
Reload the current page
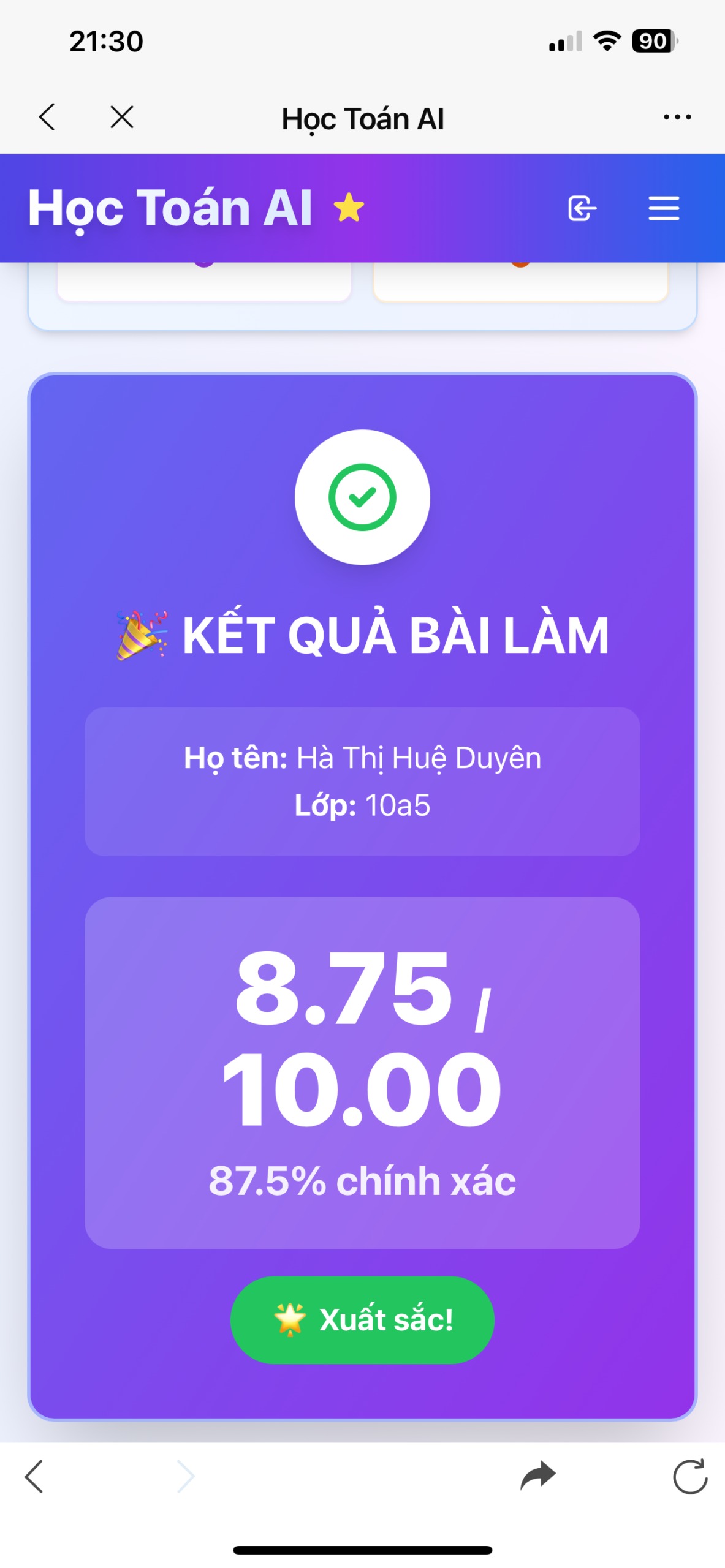pos(690,1476)
